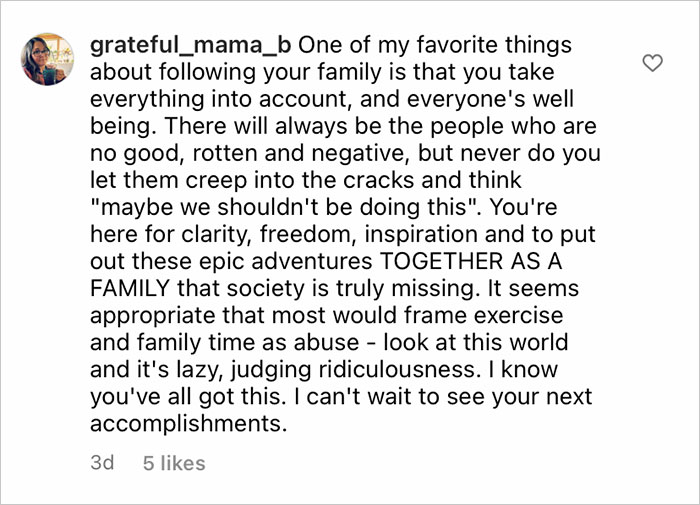700x505 pixels.
Task: Like grateful_mama_b's comment with the heart
Action: 652,64
